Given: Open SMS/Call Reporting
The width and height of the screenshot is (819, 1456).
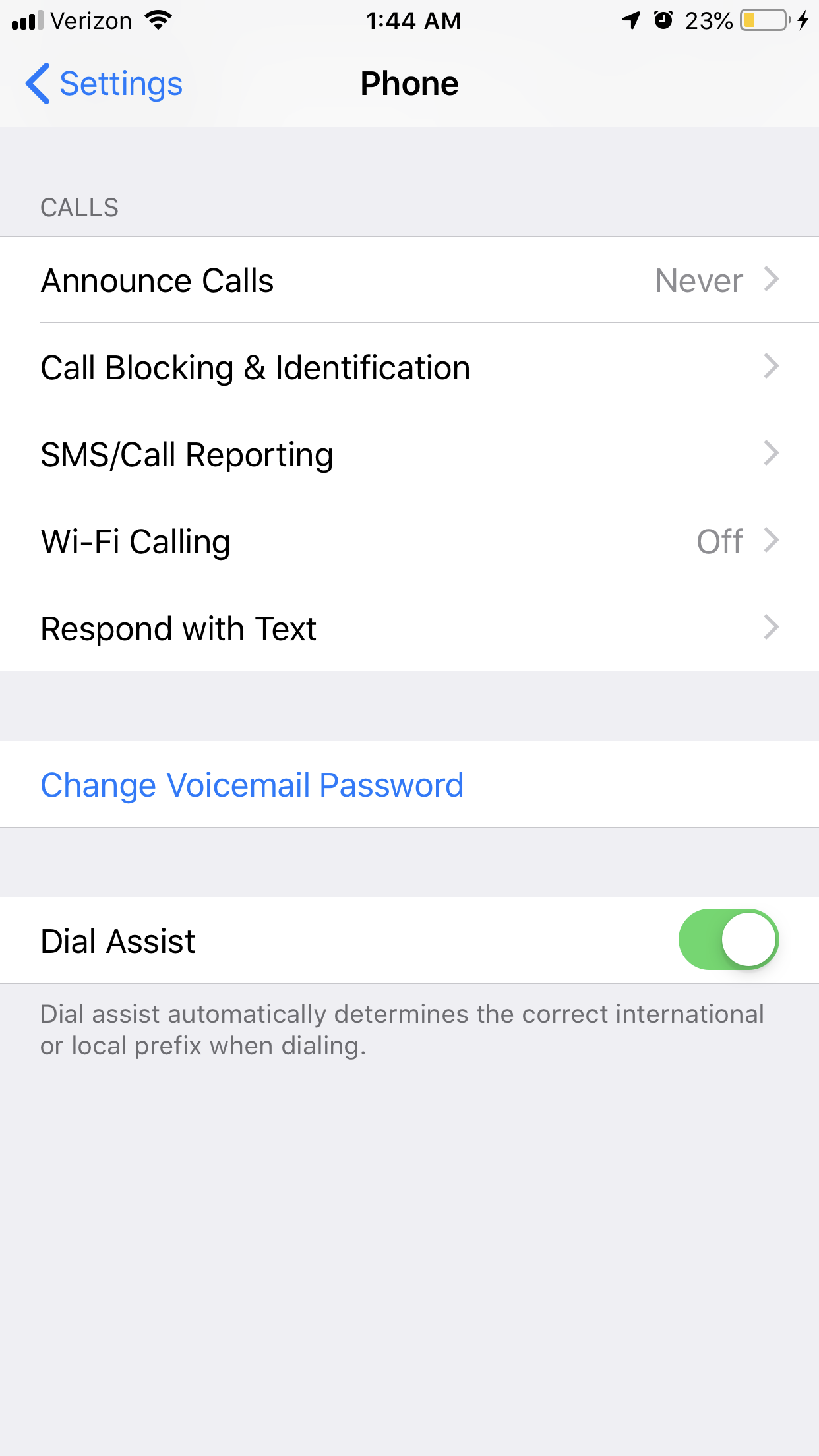Looking at the screenshot, I should pyautogui.click(x=409, y=454).
